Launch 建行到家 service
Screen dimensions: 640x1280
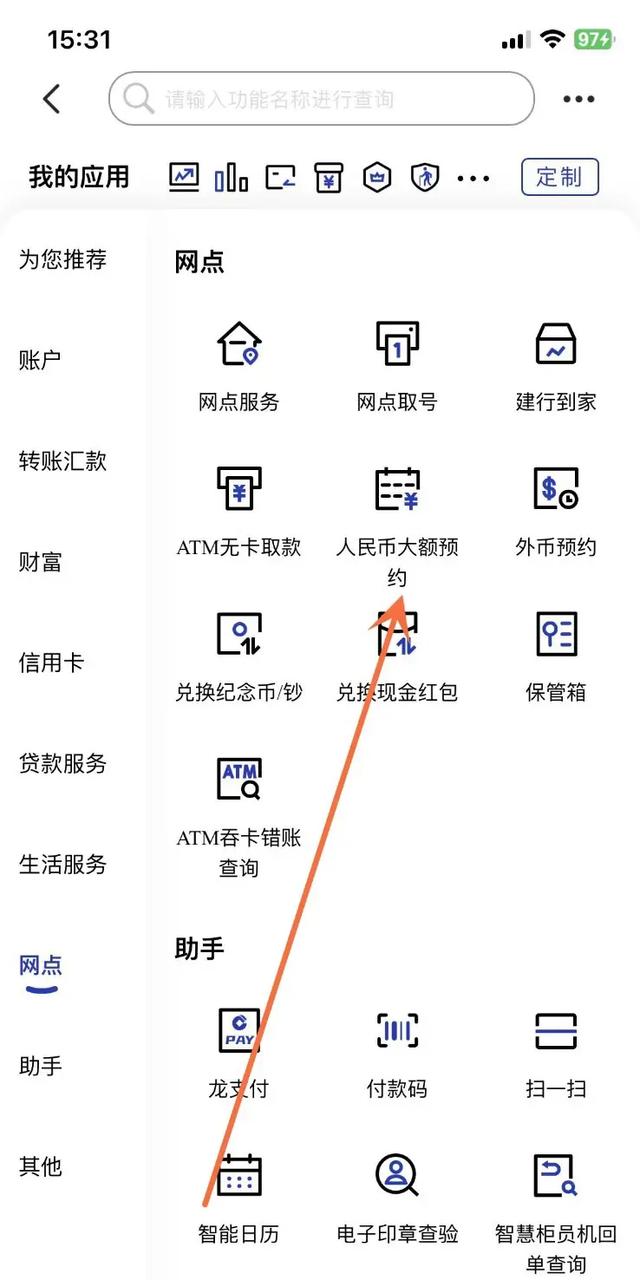(556, 365)
